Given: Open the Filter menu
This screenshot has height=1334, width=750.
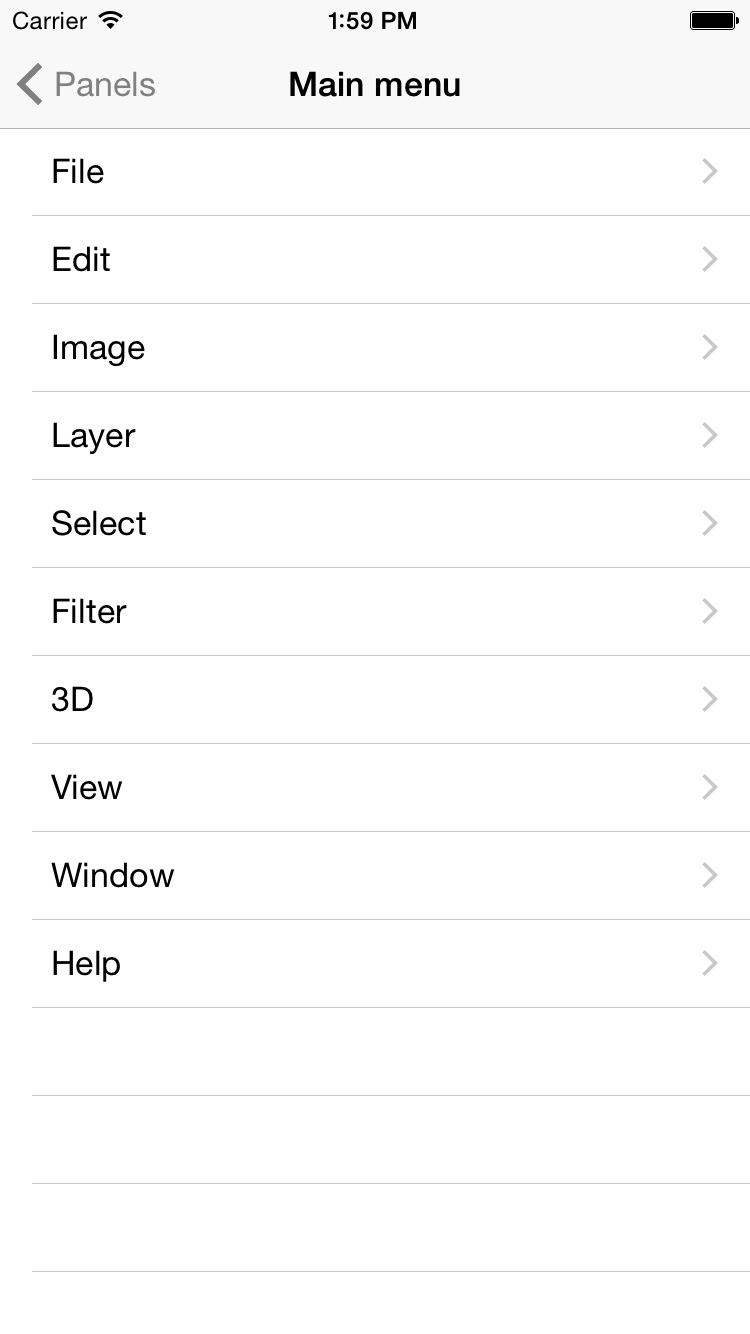Looking at the screenshot, I should coord(375,612).
